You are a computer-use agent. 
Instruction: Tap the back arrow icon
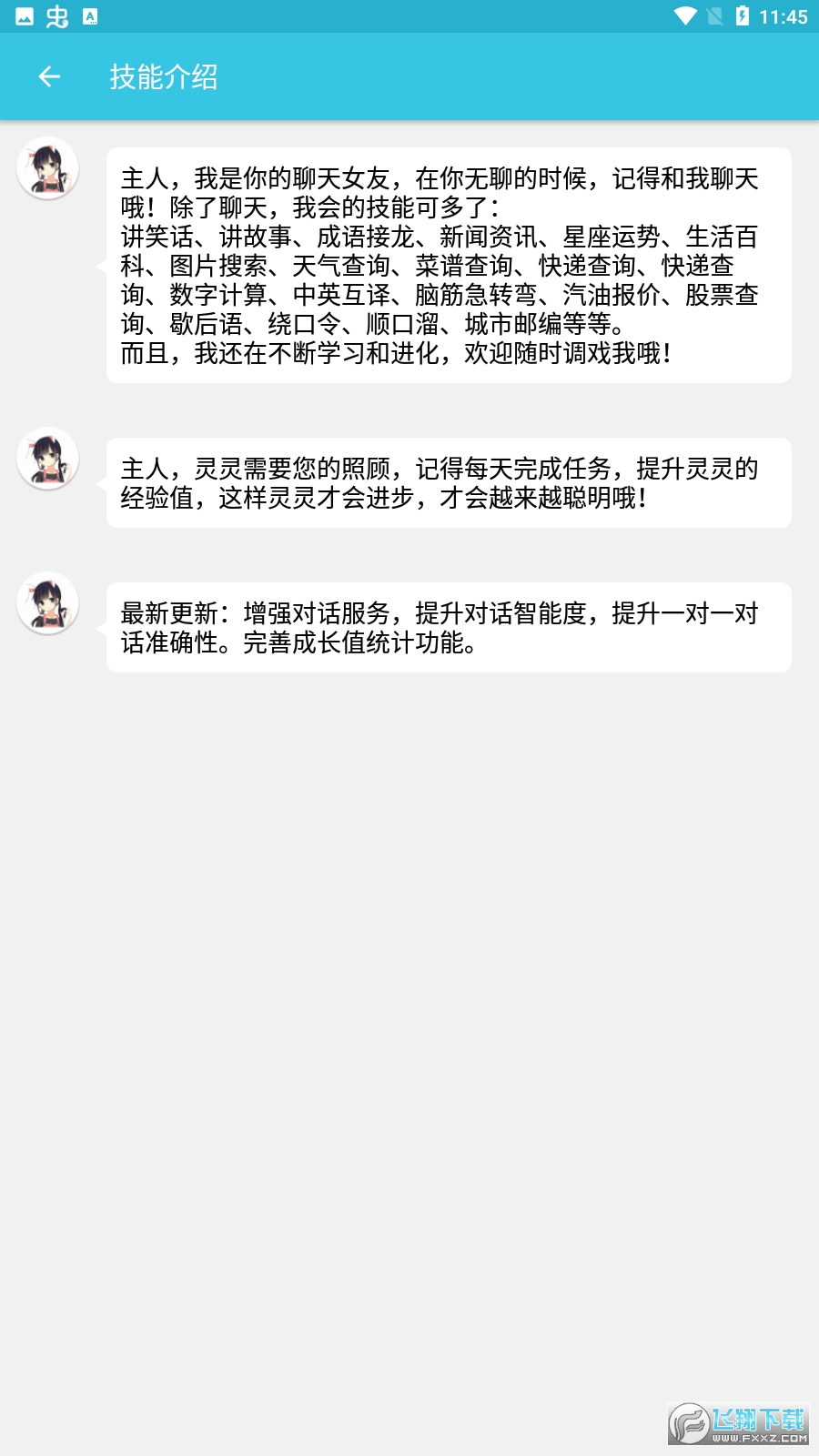[48, 76]
